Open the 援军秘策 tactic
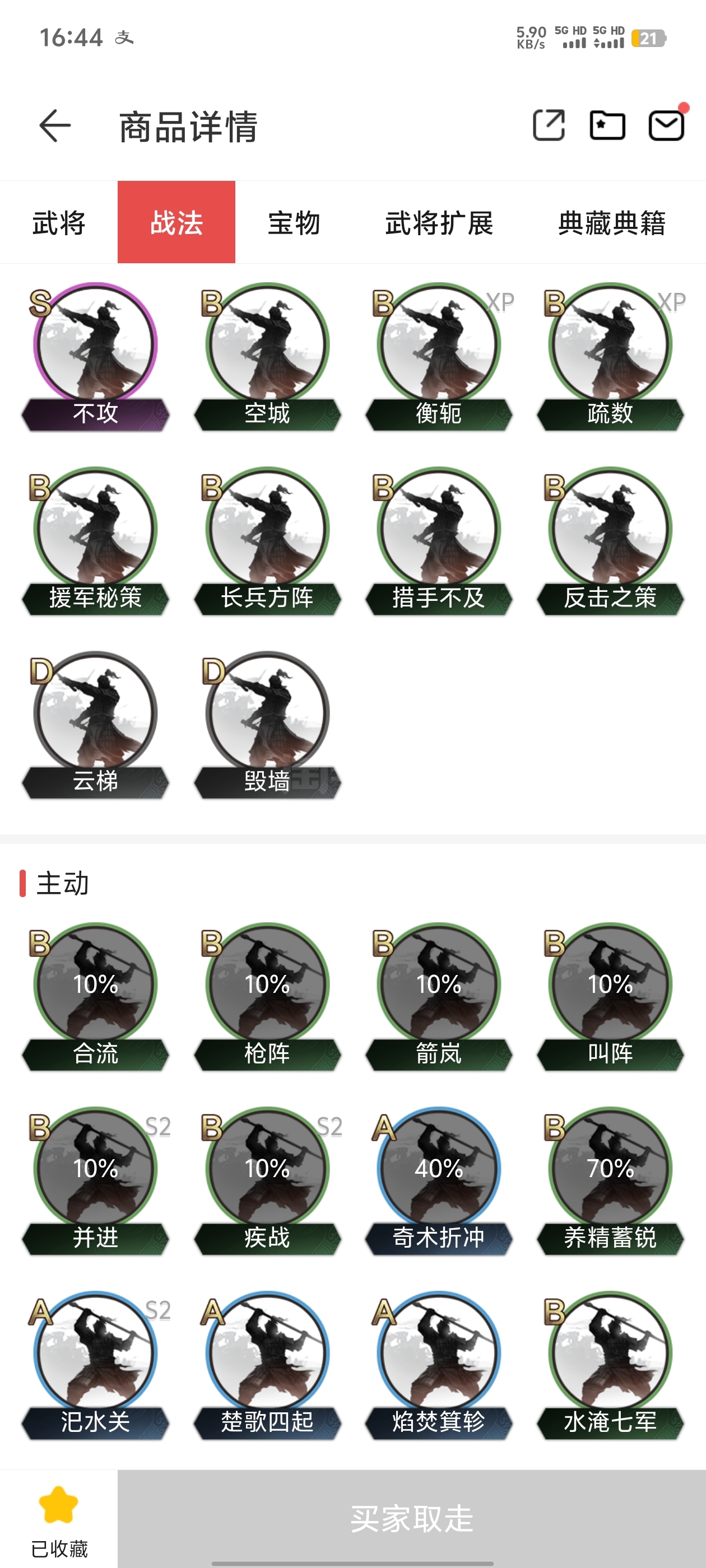 96,542
